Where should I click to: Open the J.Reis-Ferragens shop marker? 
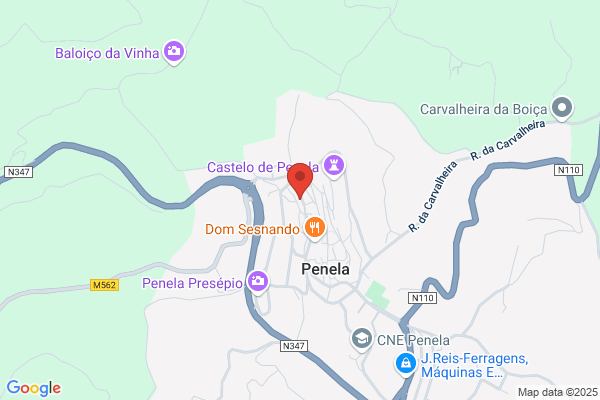pyautogui.click(x=406, y=364)
